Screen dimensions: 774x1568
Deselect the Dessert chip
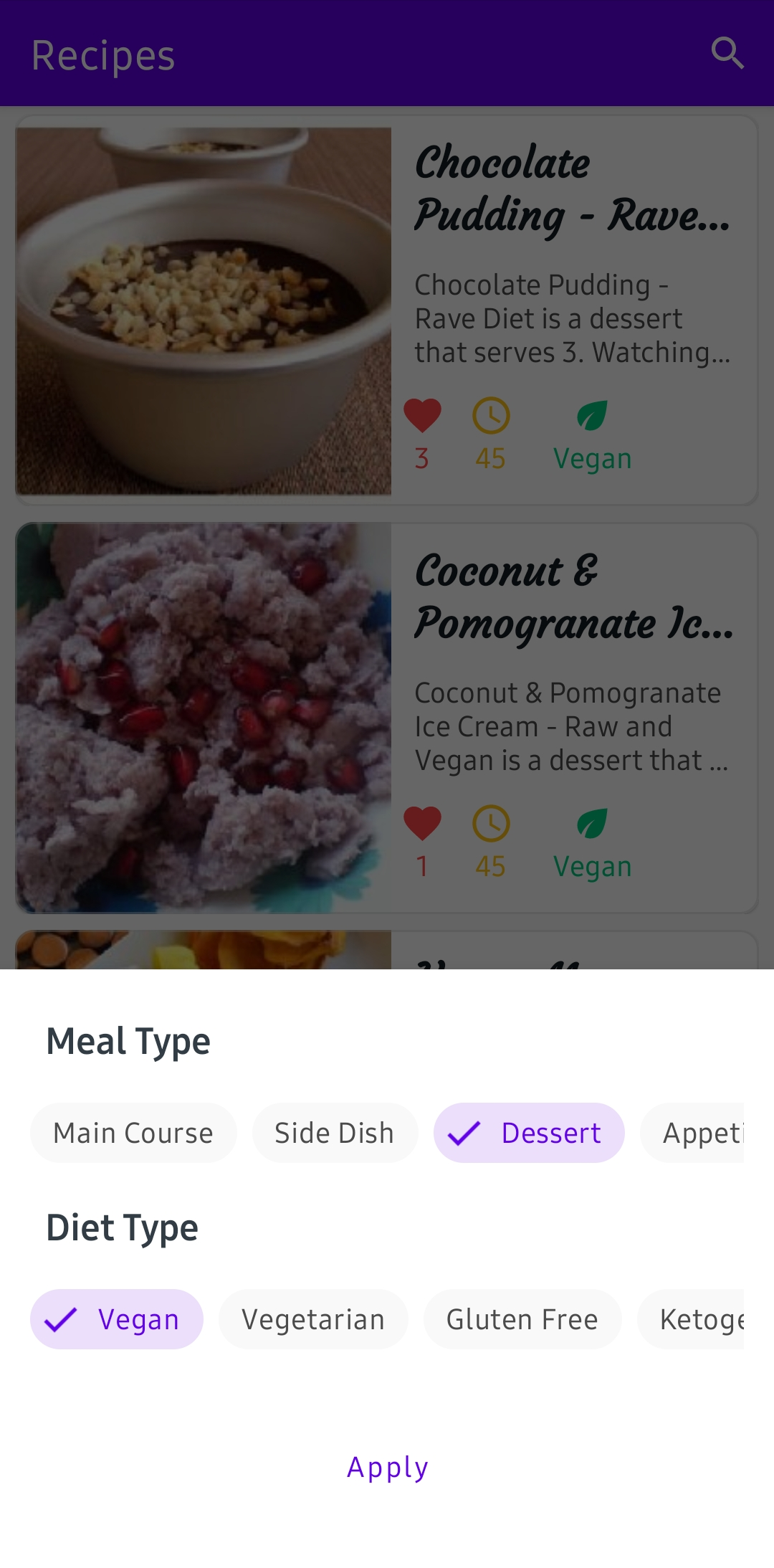click(529, 1133)
